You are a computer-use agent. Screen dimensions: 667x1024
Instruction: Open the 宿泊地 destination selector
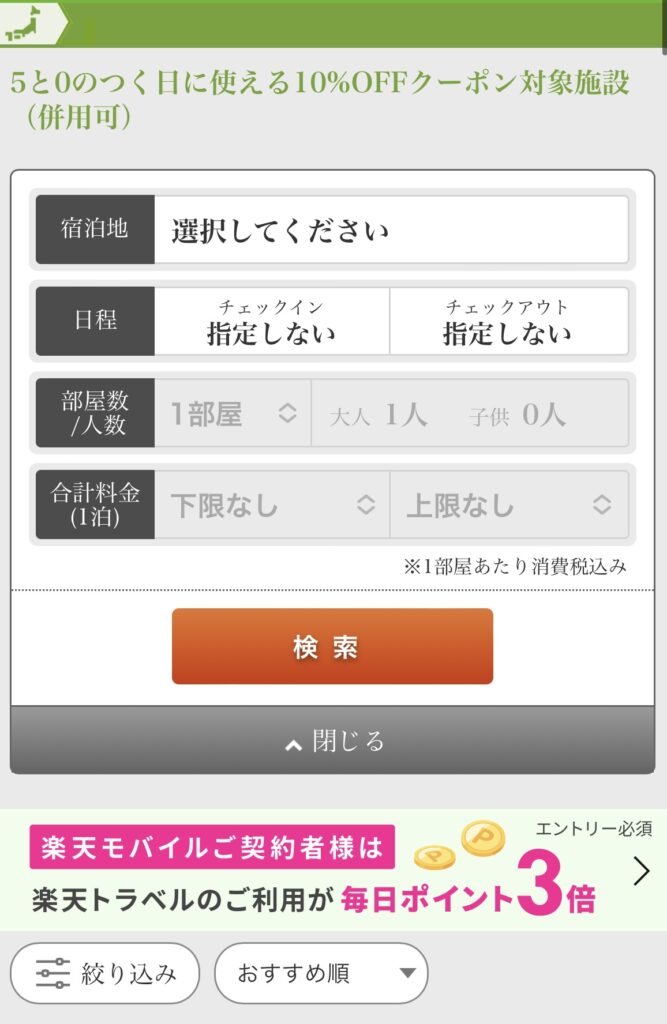coord(390,230)
